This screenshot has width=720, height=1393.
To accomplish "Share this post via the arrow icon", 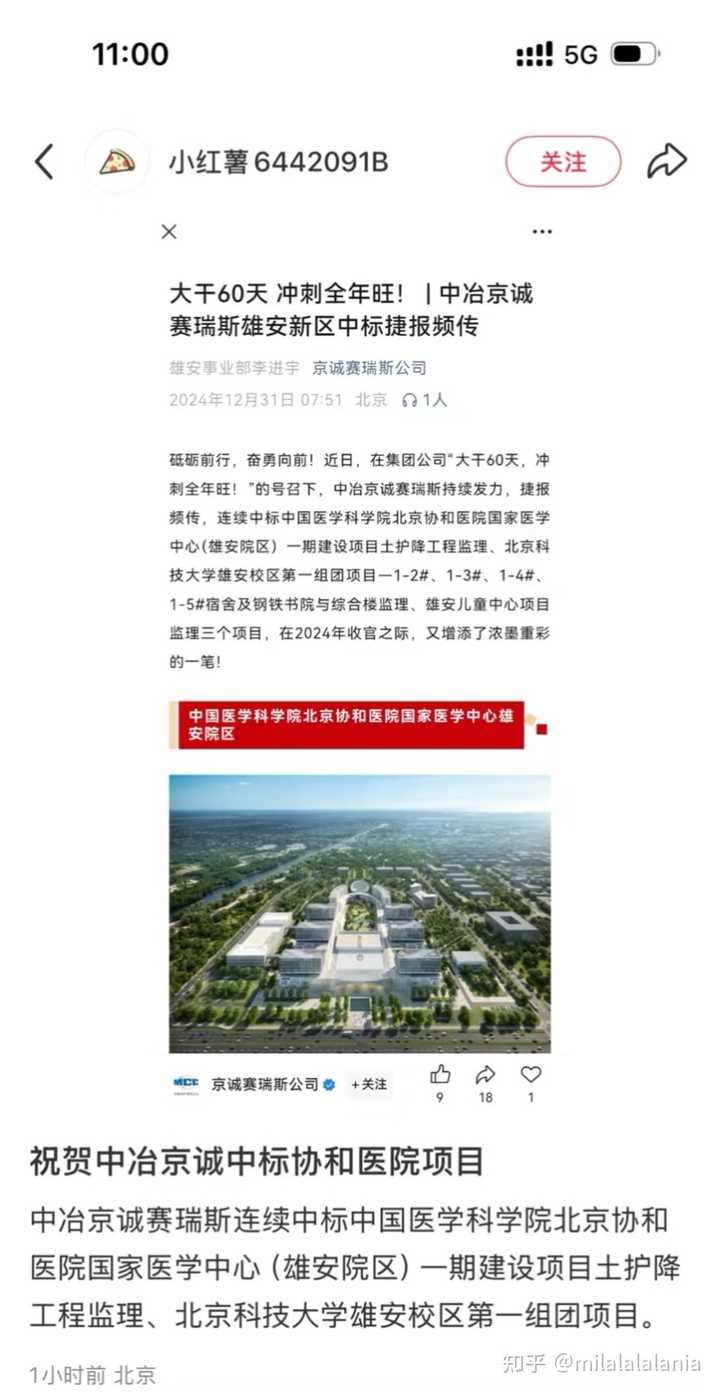I will point(667,161).
